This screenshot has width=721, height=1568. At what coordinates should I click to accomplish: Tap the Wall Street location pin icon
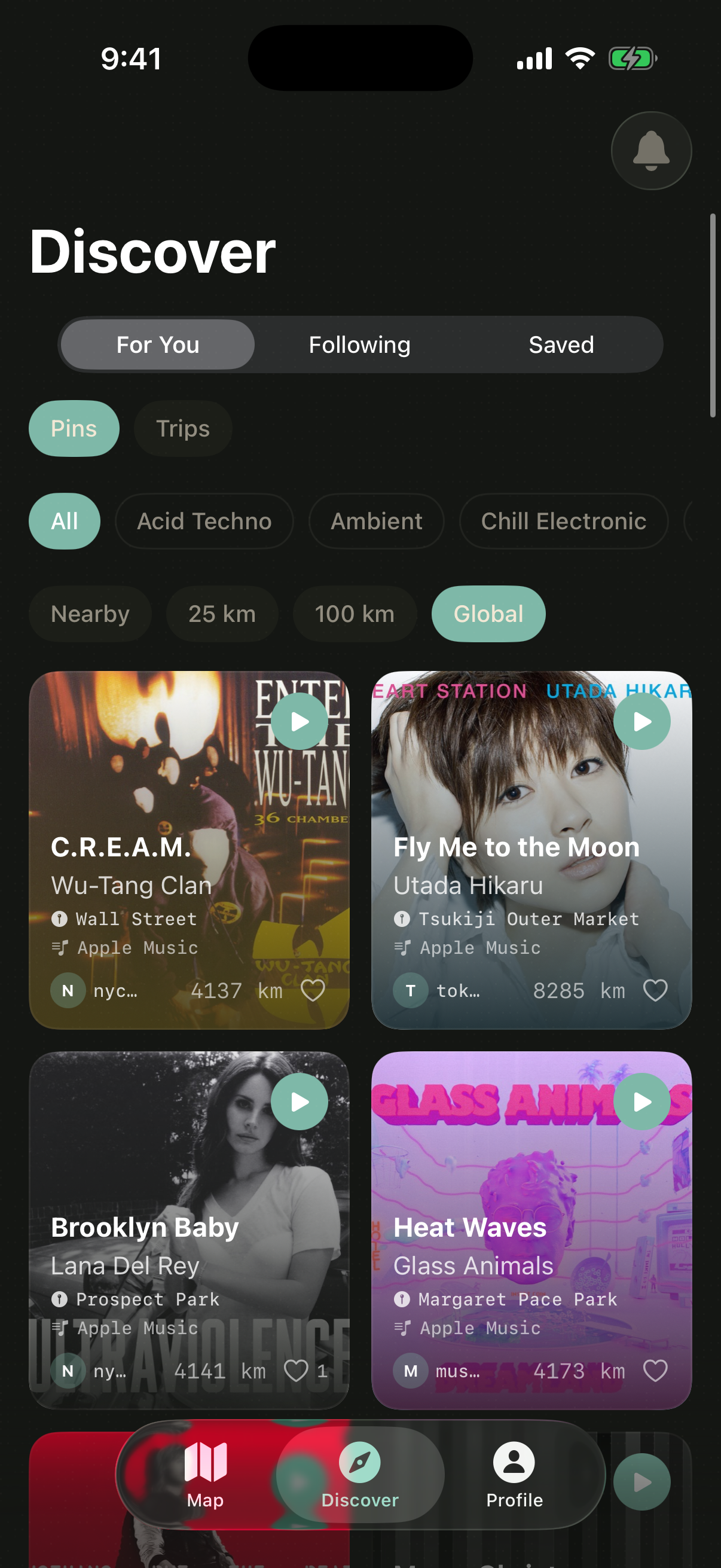(60, 919)
